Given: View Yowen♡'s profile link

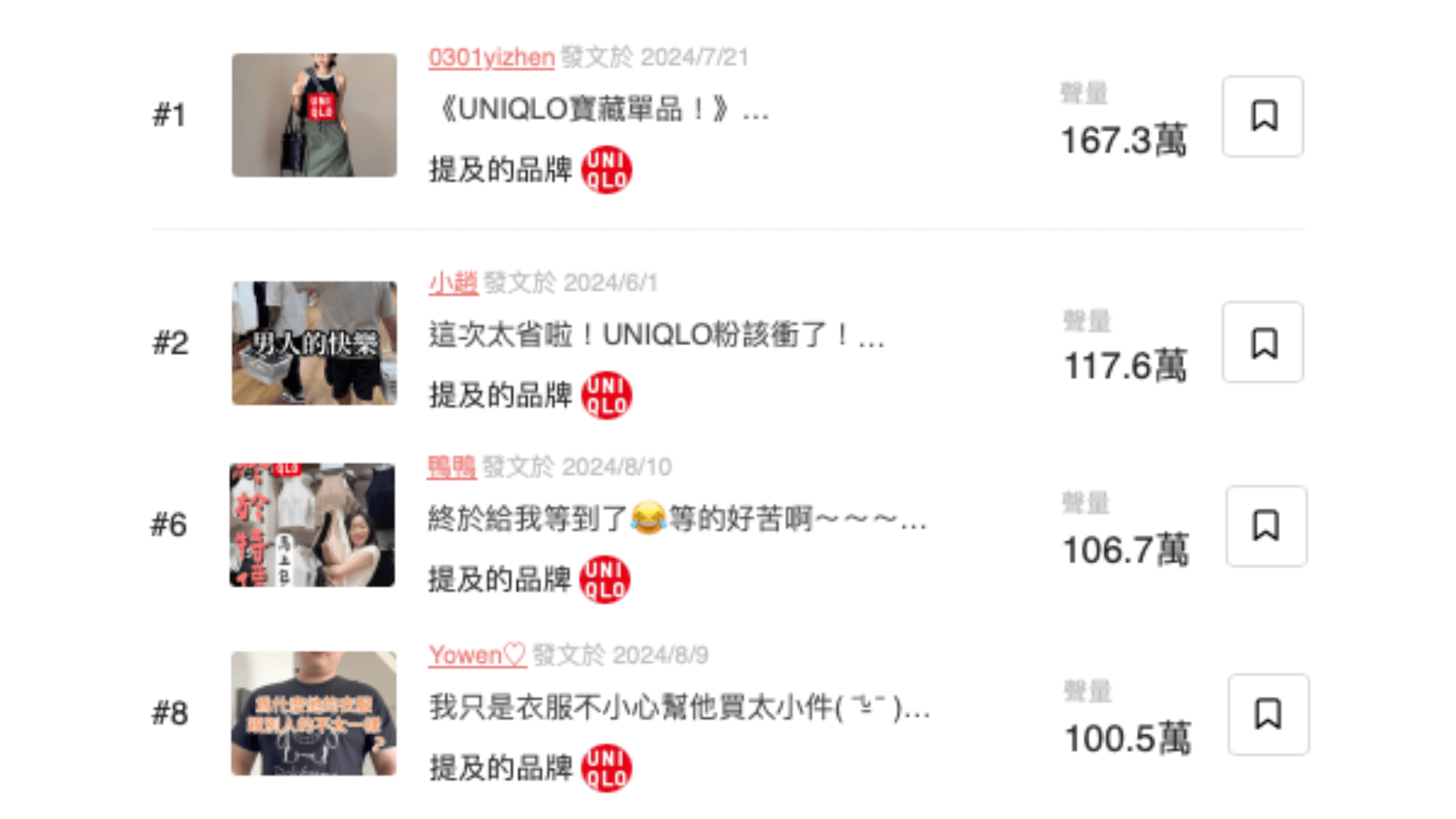Looking at the screenshot, I should pyautogui.click(x=477, y=654).
